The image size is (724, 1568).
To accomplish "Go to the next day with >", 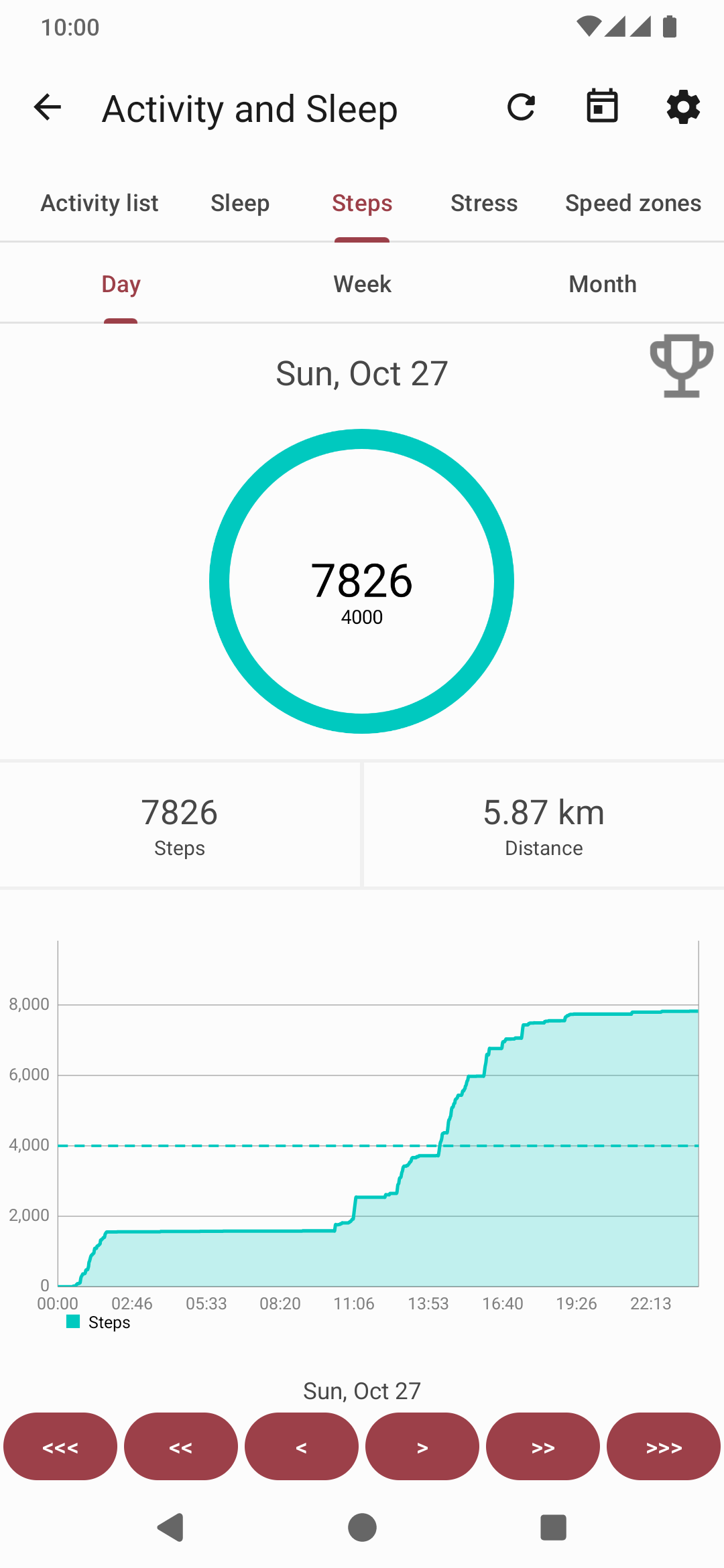I will [422, 1447].
